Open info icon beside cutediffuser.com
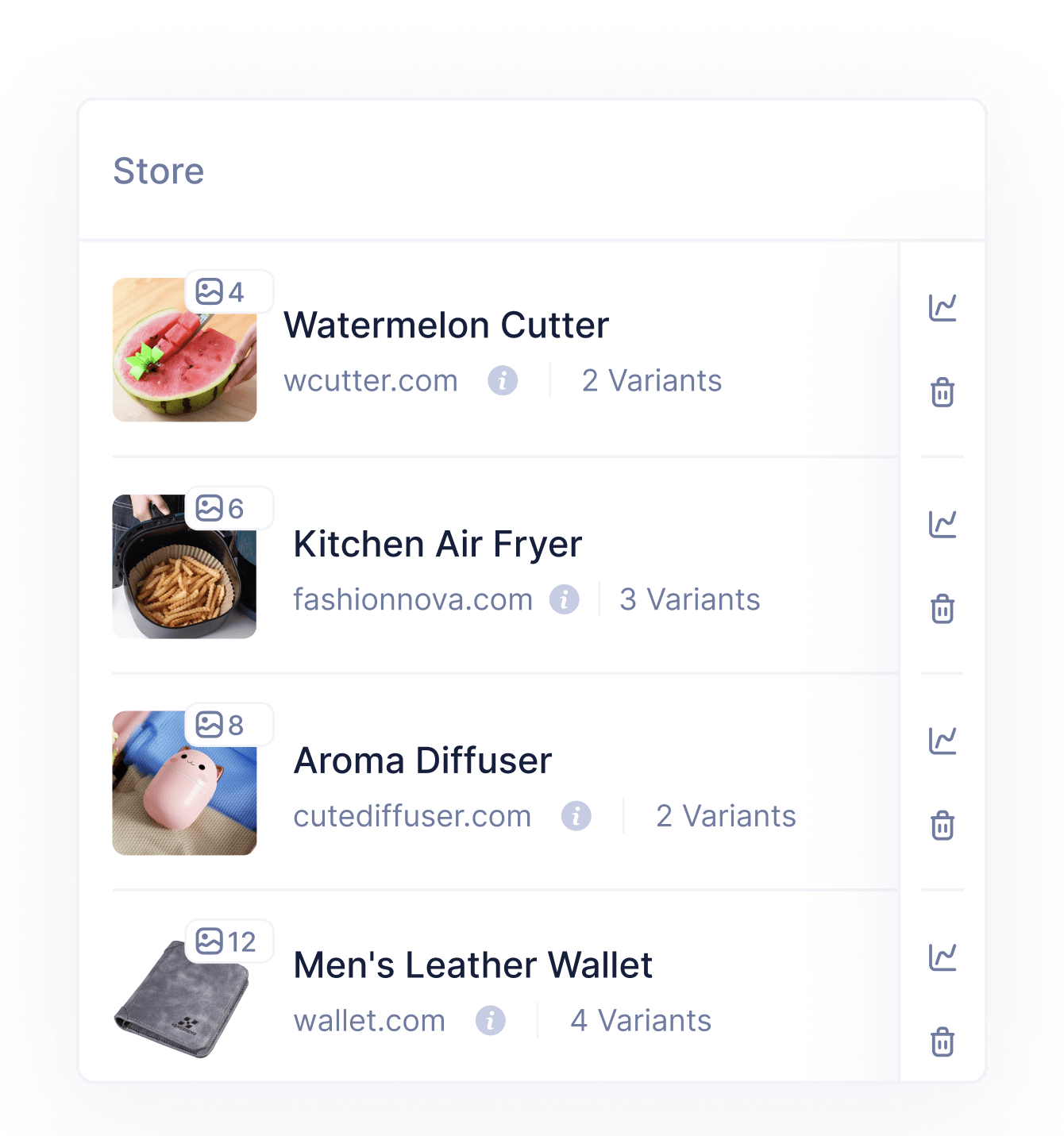The width and height of the screenshot is (1064, 1136). point(576,816)
